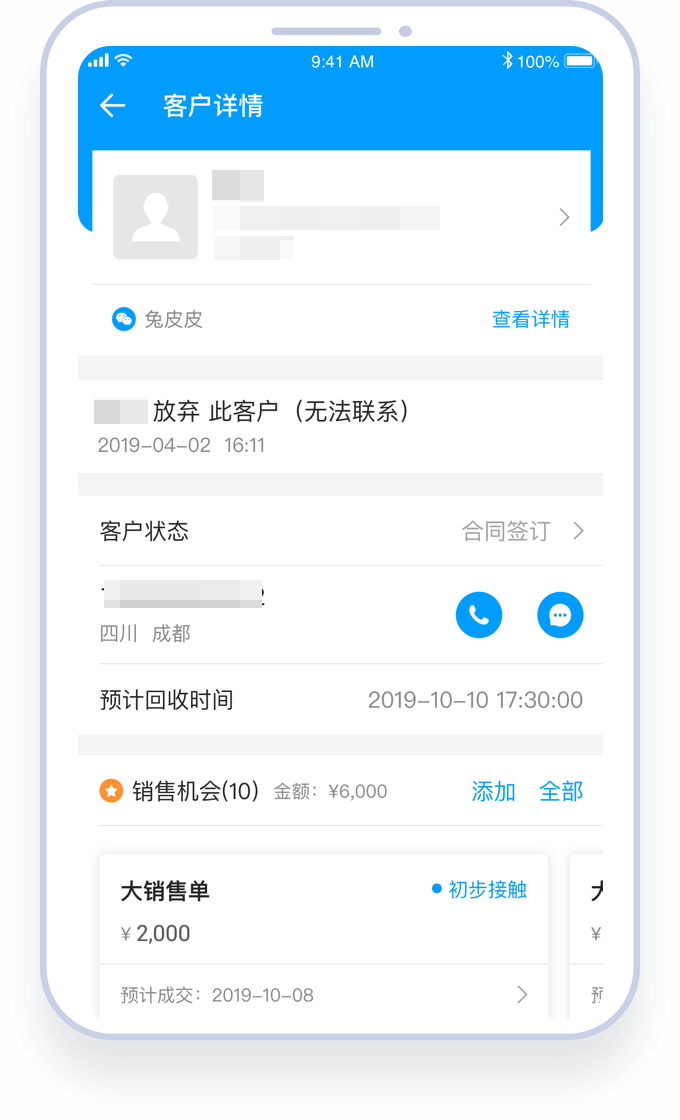
Task: View 全部 sales opportunities
Action: click(560, 792)
